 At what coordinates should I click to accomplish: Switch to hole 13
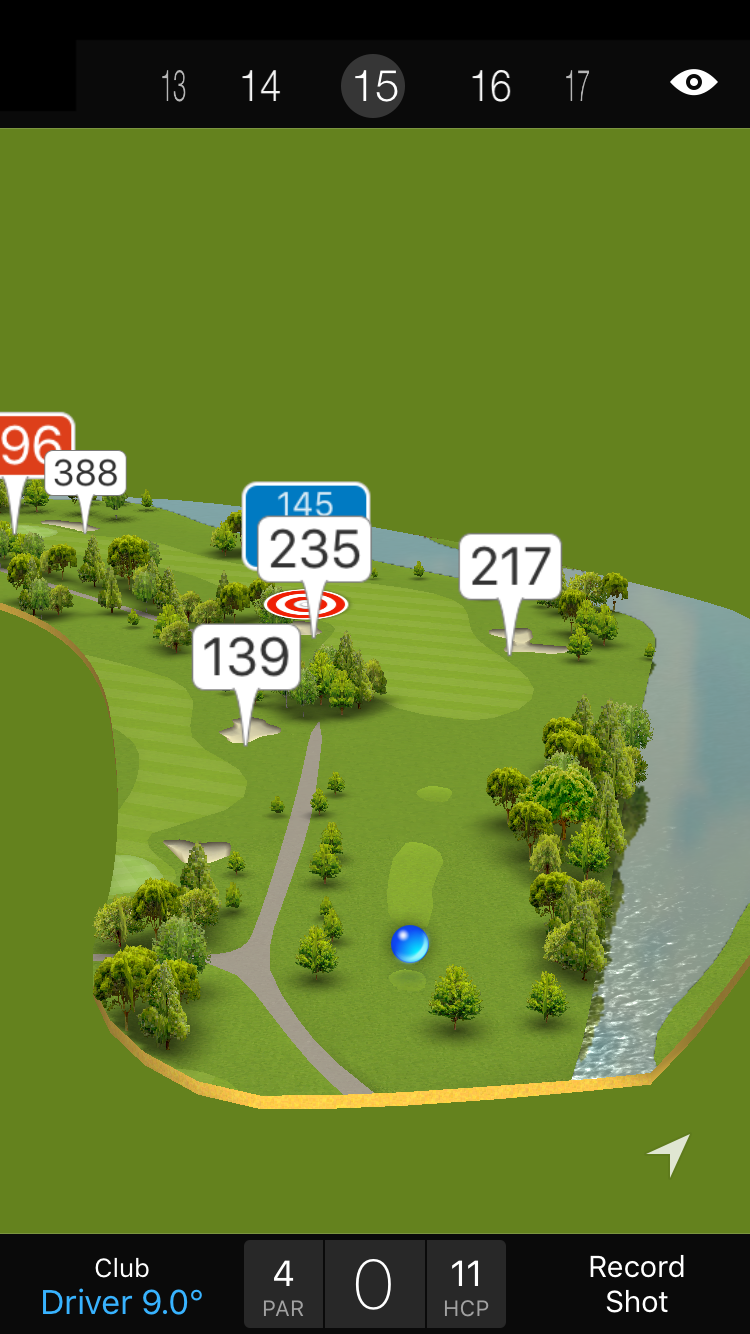[x=174, y=87]
